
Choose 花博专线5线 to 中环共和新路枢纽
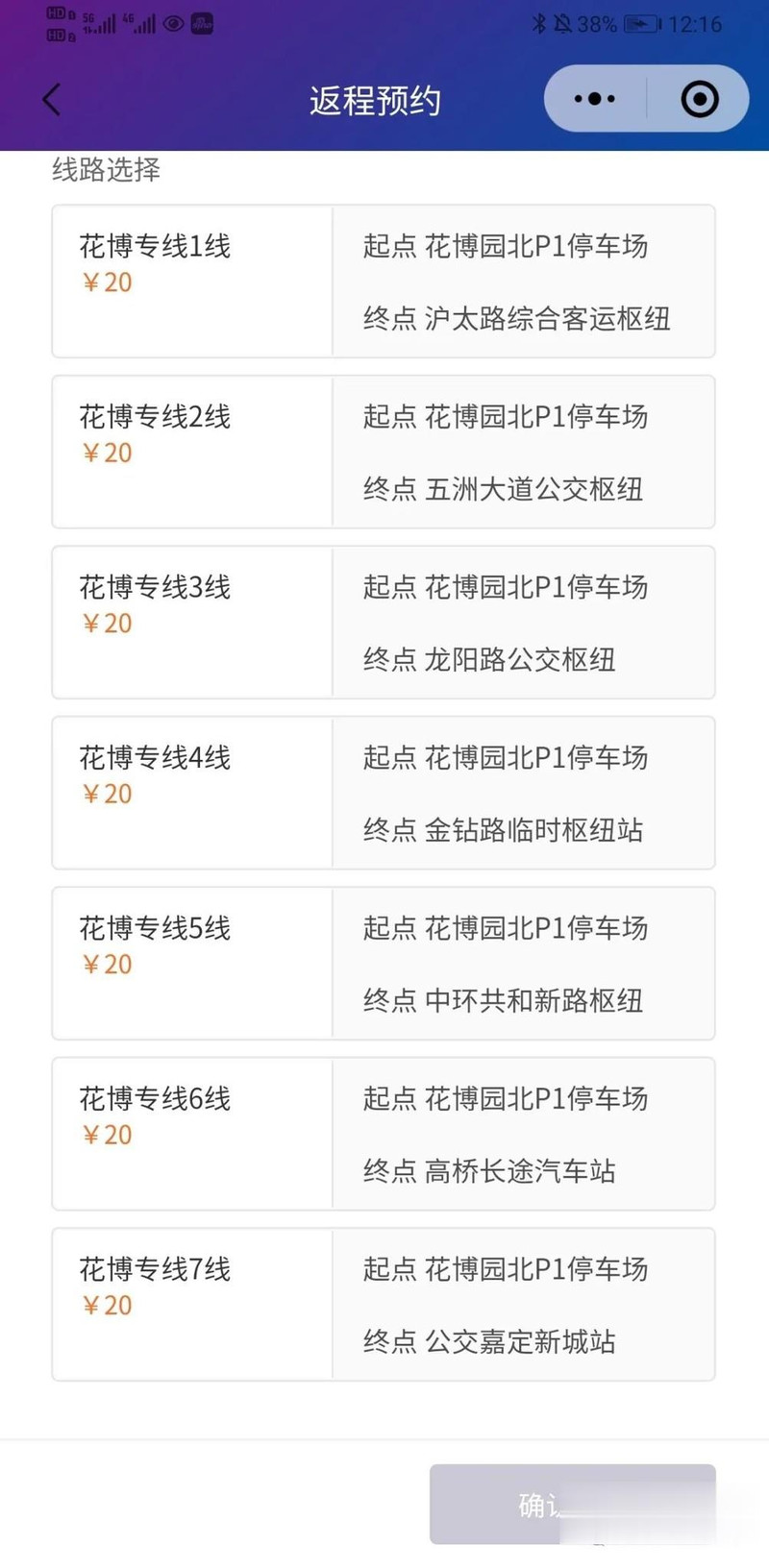pos(384,963)
